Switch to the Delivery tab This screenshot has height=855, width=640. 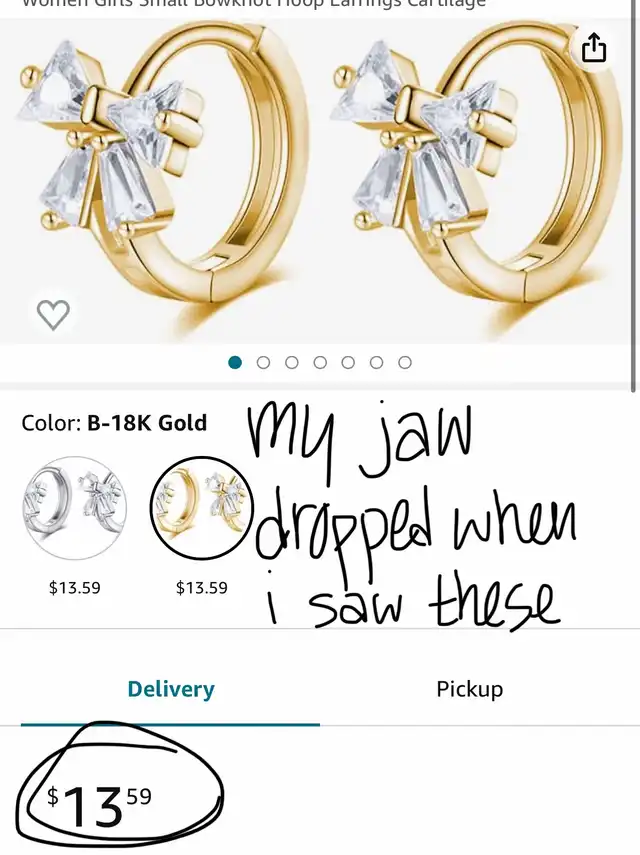[x=170, y=689]
